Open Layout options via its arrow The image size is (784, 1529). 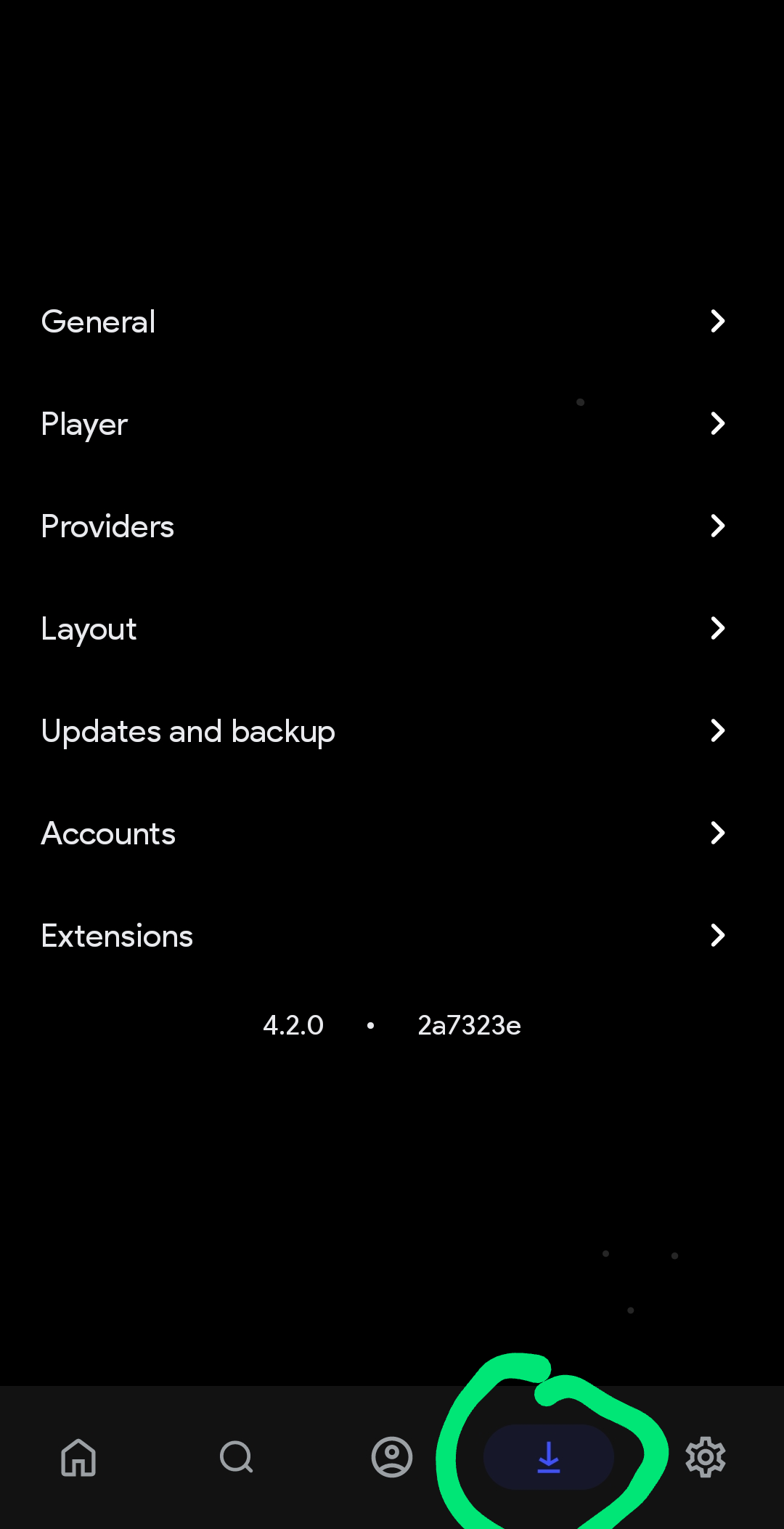717,628
